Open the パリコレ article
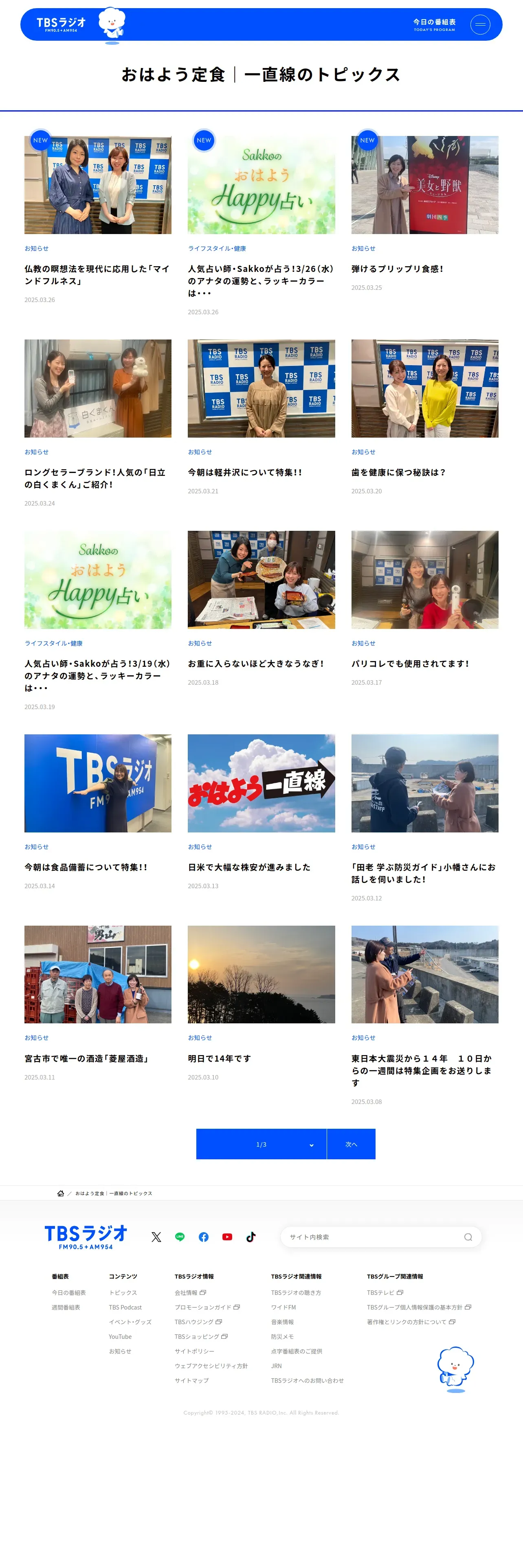This screenshot has width=523, height=1568. (x=410, y=664)
